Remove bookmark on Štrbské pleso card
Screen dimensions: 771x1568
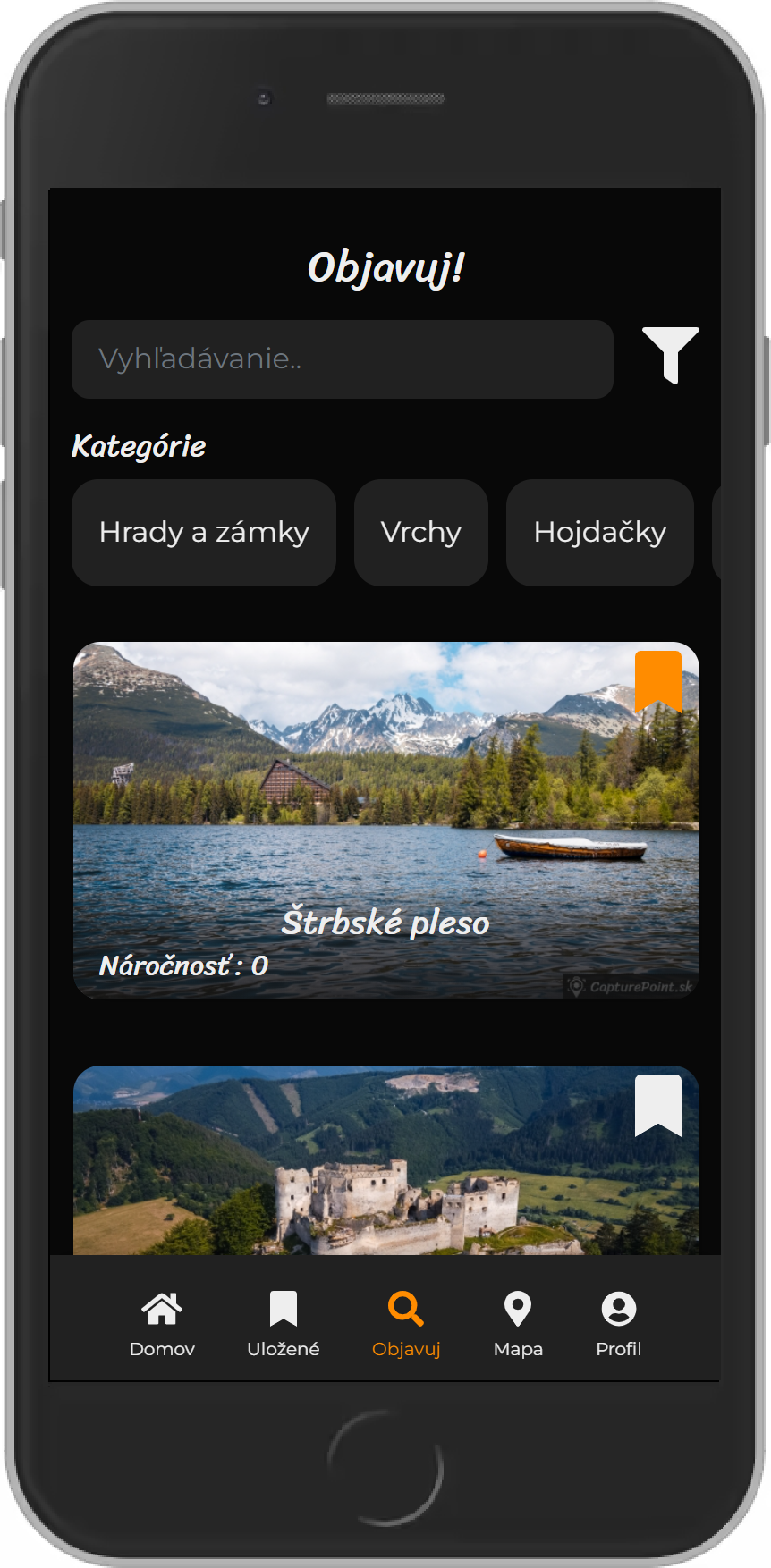(657, 681)
